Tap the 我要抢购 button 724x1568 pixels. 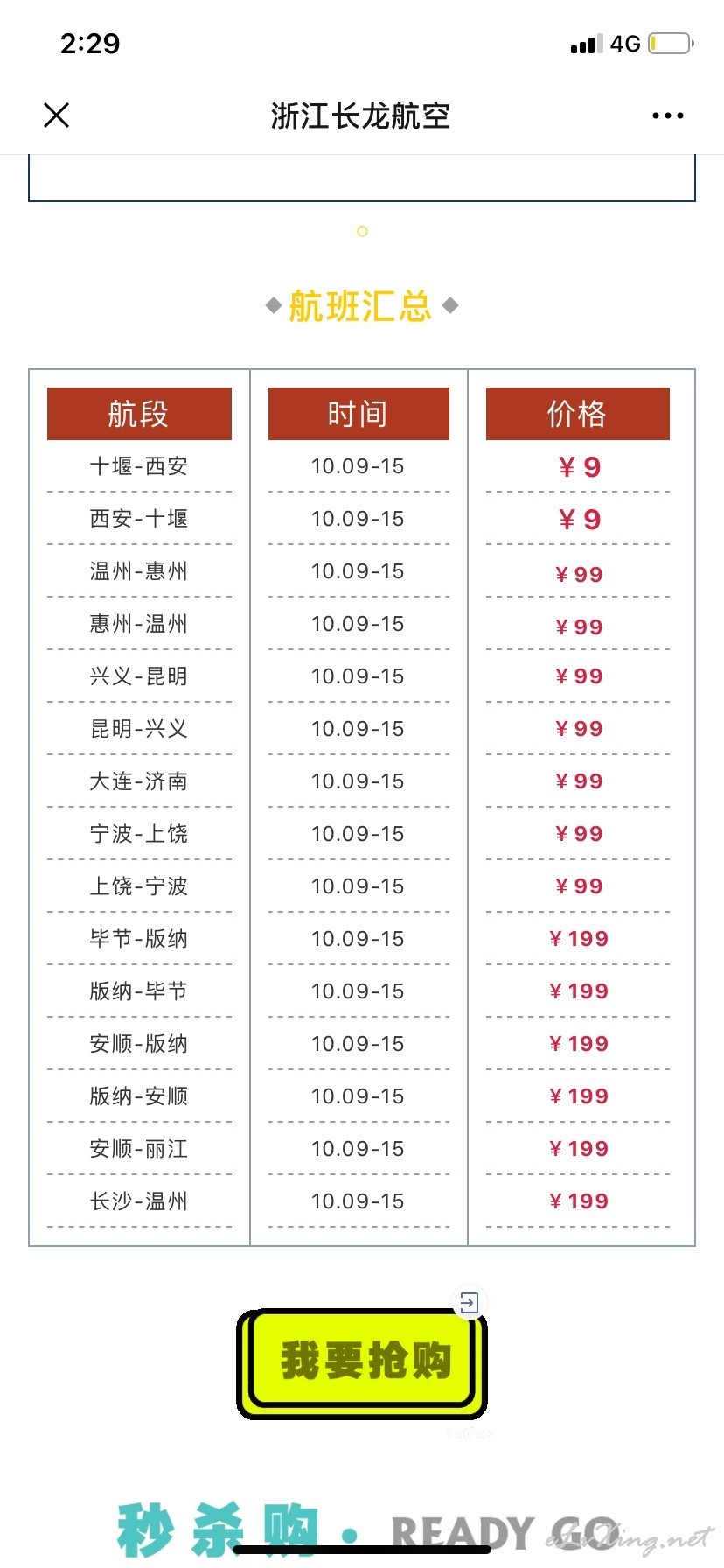click(362, 1362)
